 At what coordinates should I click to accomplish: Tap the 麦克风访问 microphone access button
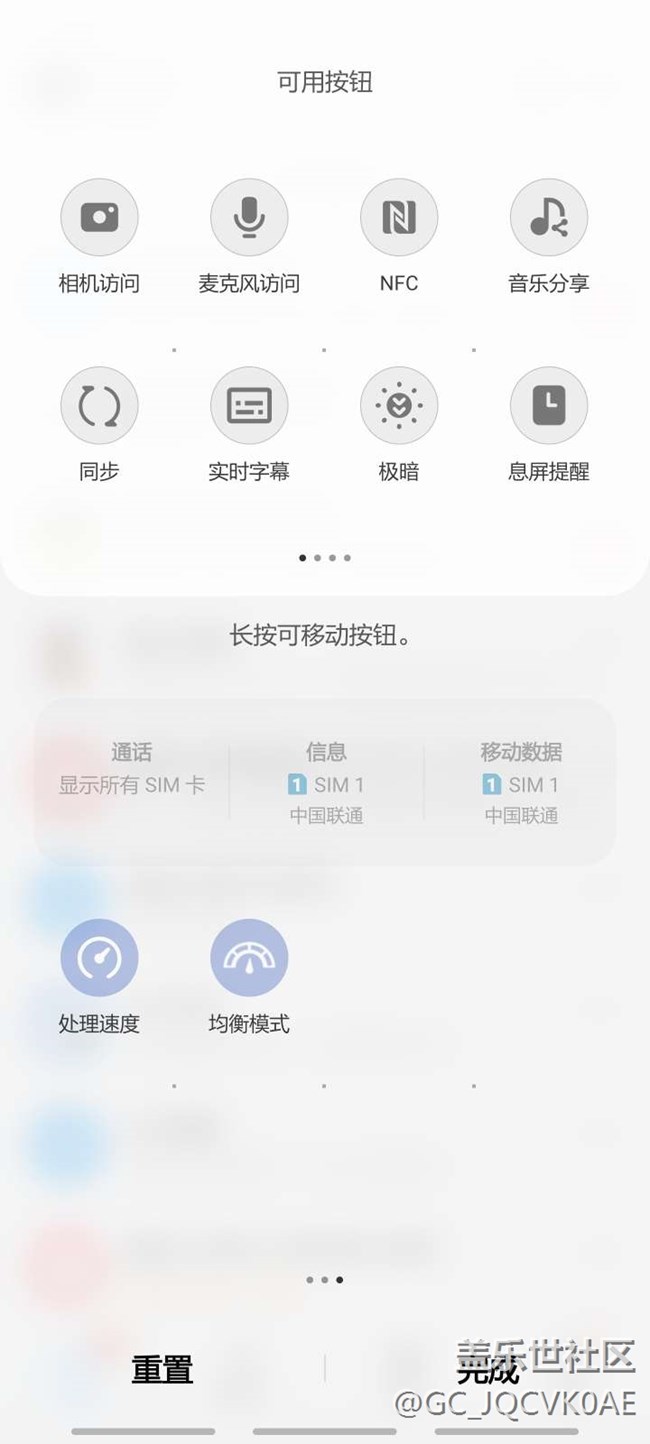249,218
